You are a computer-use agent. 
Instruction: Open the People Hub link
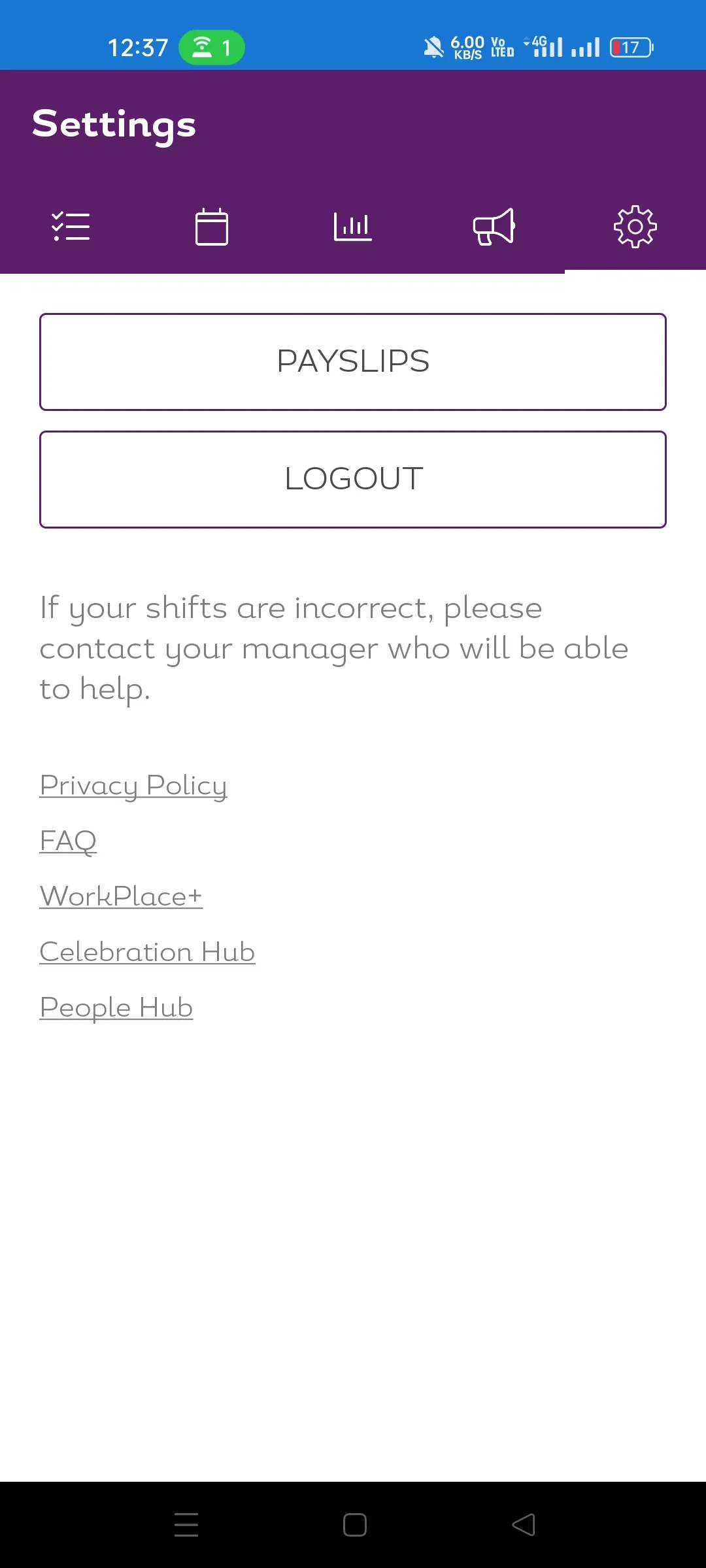[116, 1007]
